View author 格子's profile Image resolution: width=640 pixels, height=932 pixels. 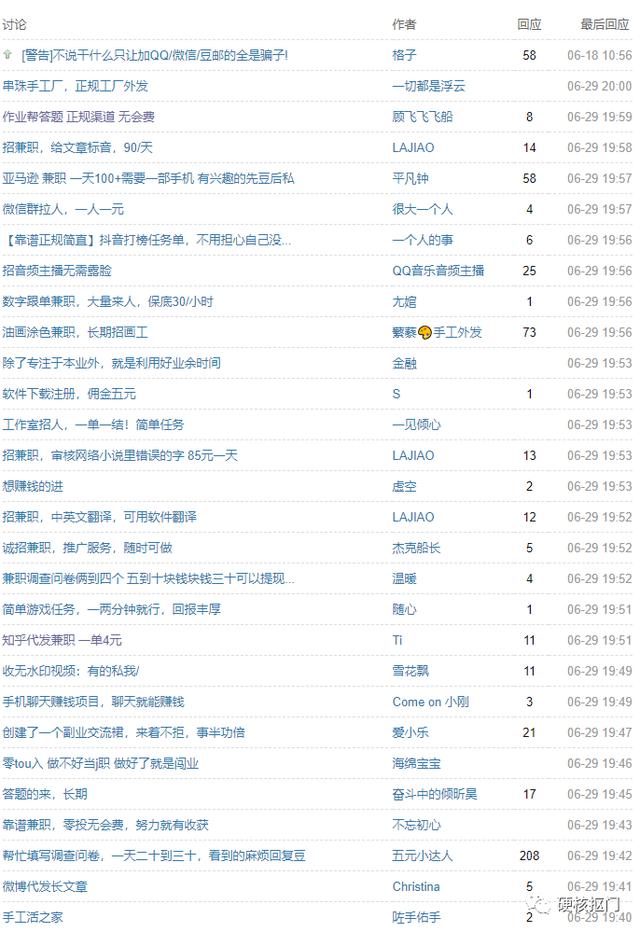[x=404, y=55]
